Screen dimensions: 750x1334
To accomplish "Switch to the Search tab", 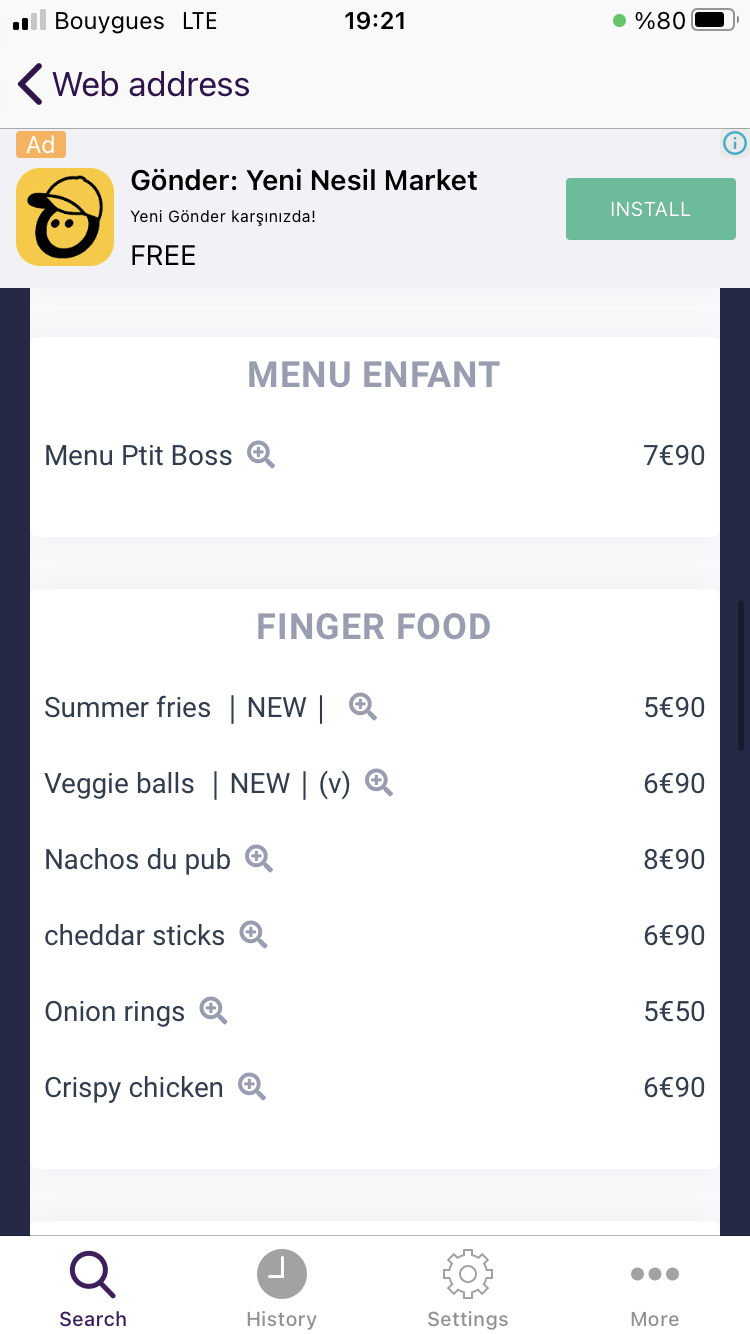I will (x=93, y=1289).
